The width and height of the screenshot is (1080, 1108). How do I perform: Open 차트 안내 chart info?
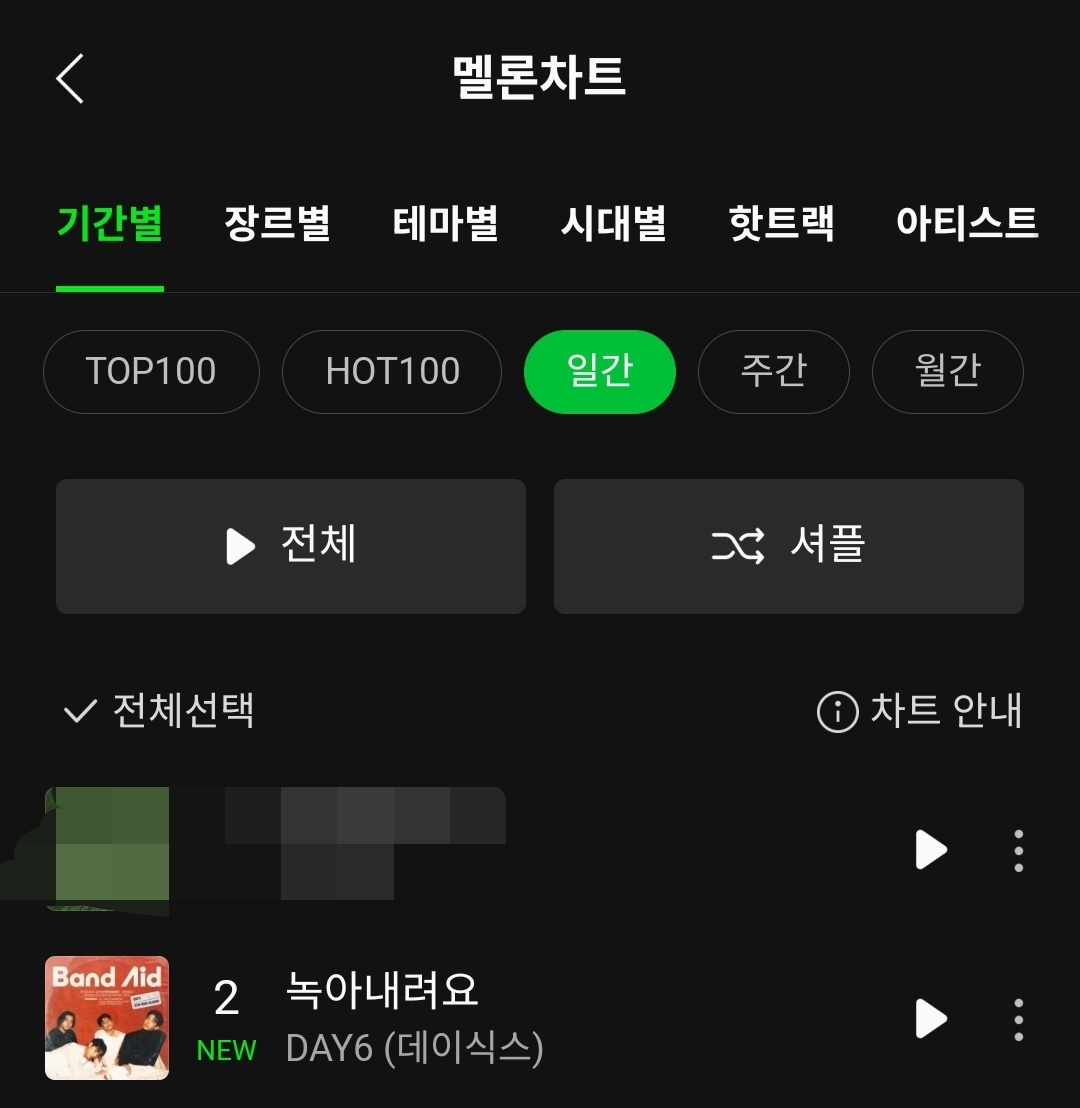click(x=920, y=711)
